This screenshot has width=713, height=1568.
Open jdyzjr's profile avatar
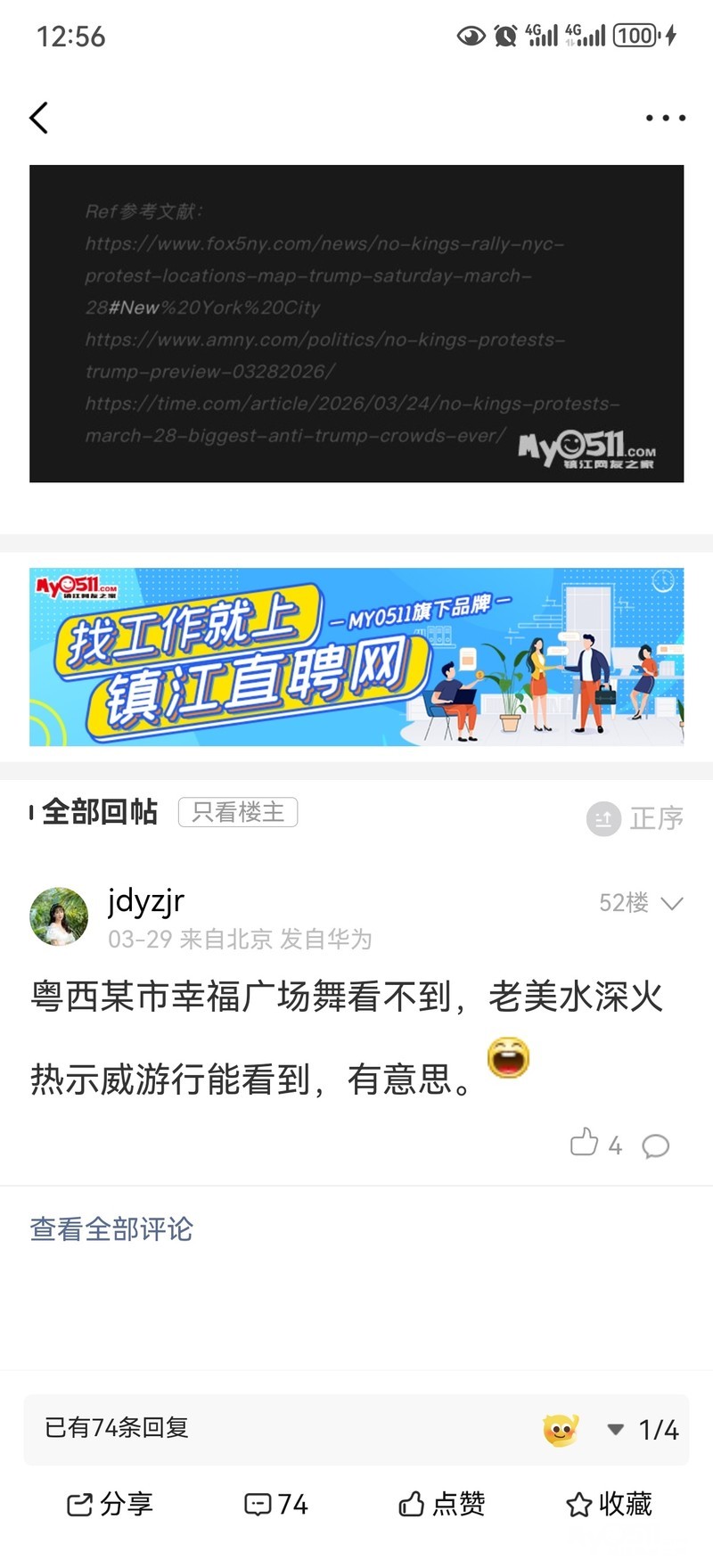click(59, 916)
